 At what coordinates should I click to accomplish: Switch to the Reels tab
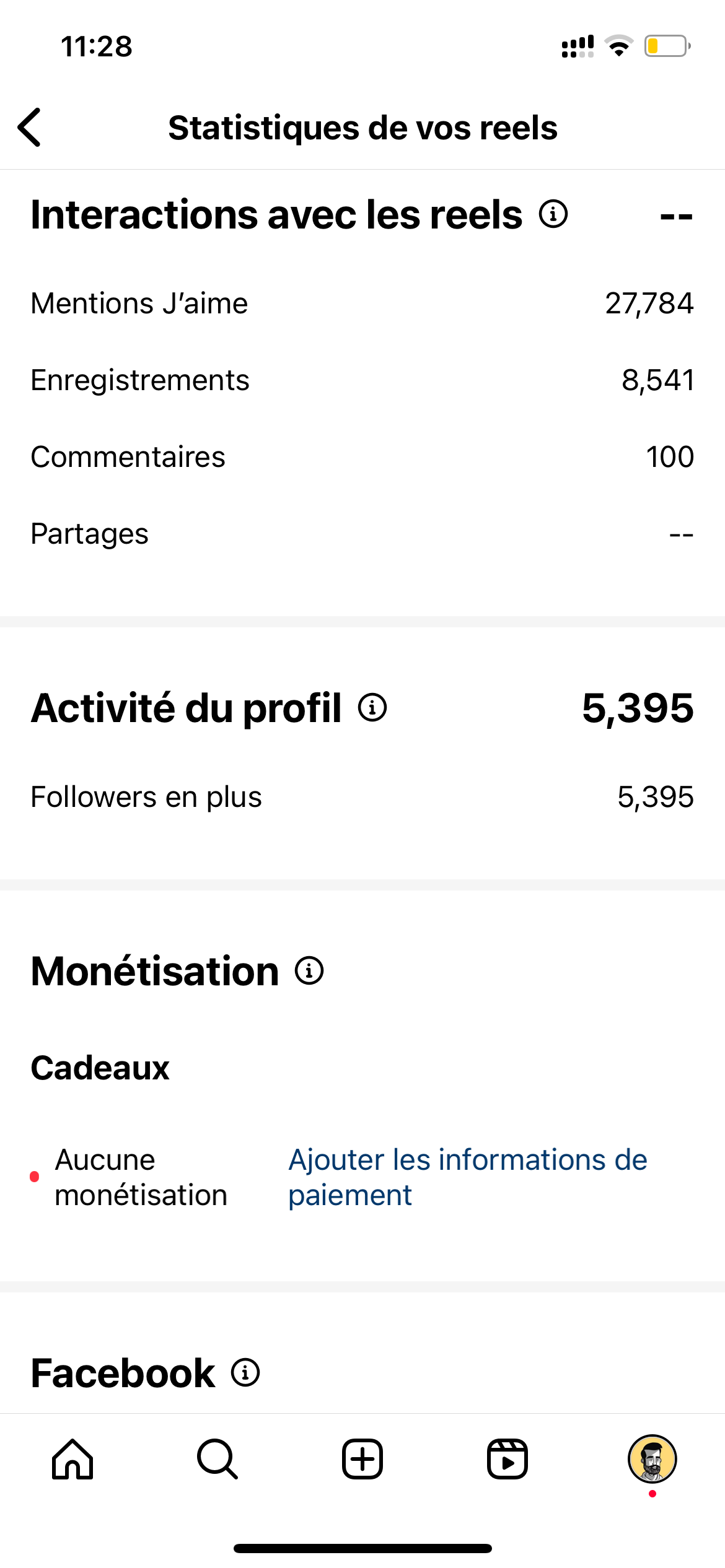[x=507, y=1459]
